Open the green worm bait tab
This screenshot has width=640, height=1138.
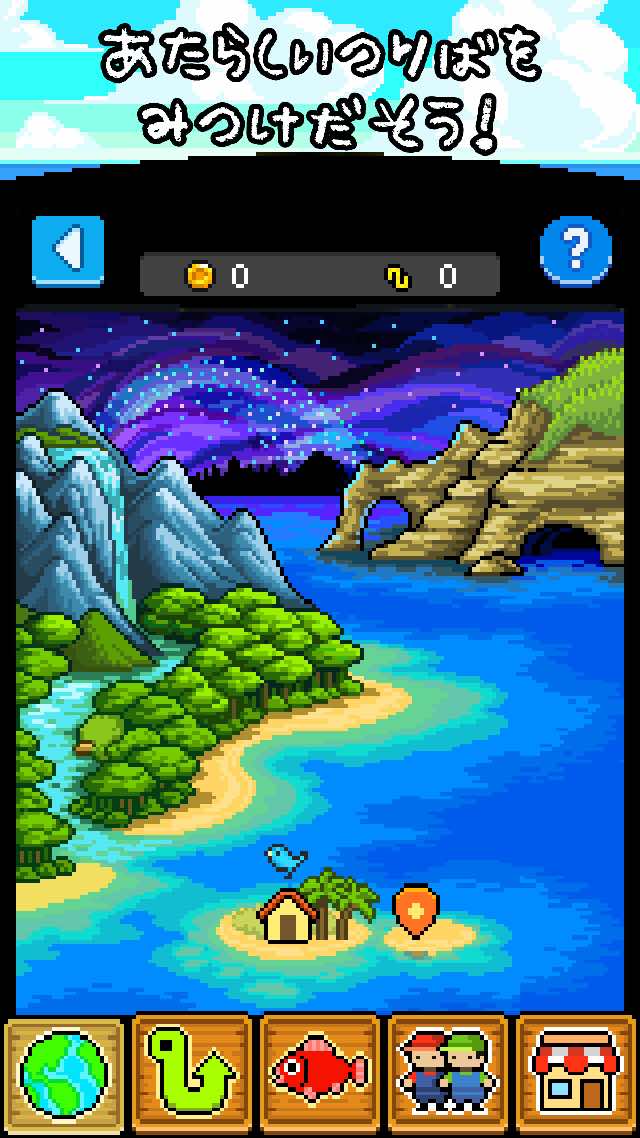tap(192, 1076)
